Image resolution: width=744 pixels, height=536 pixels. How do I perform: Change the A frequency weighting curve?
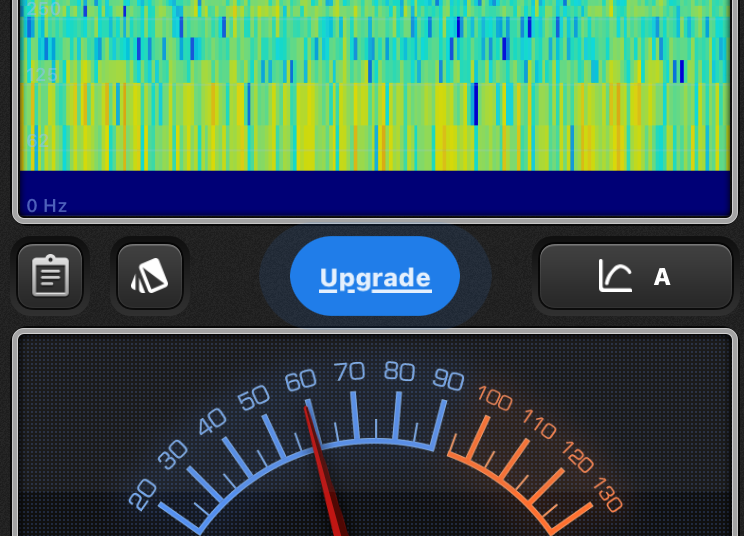pos(636,276)
